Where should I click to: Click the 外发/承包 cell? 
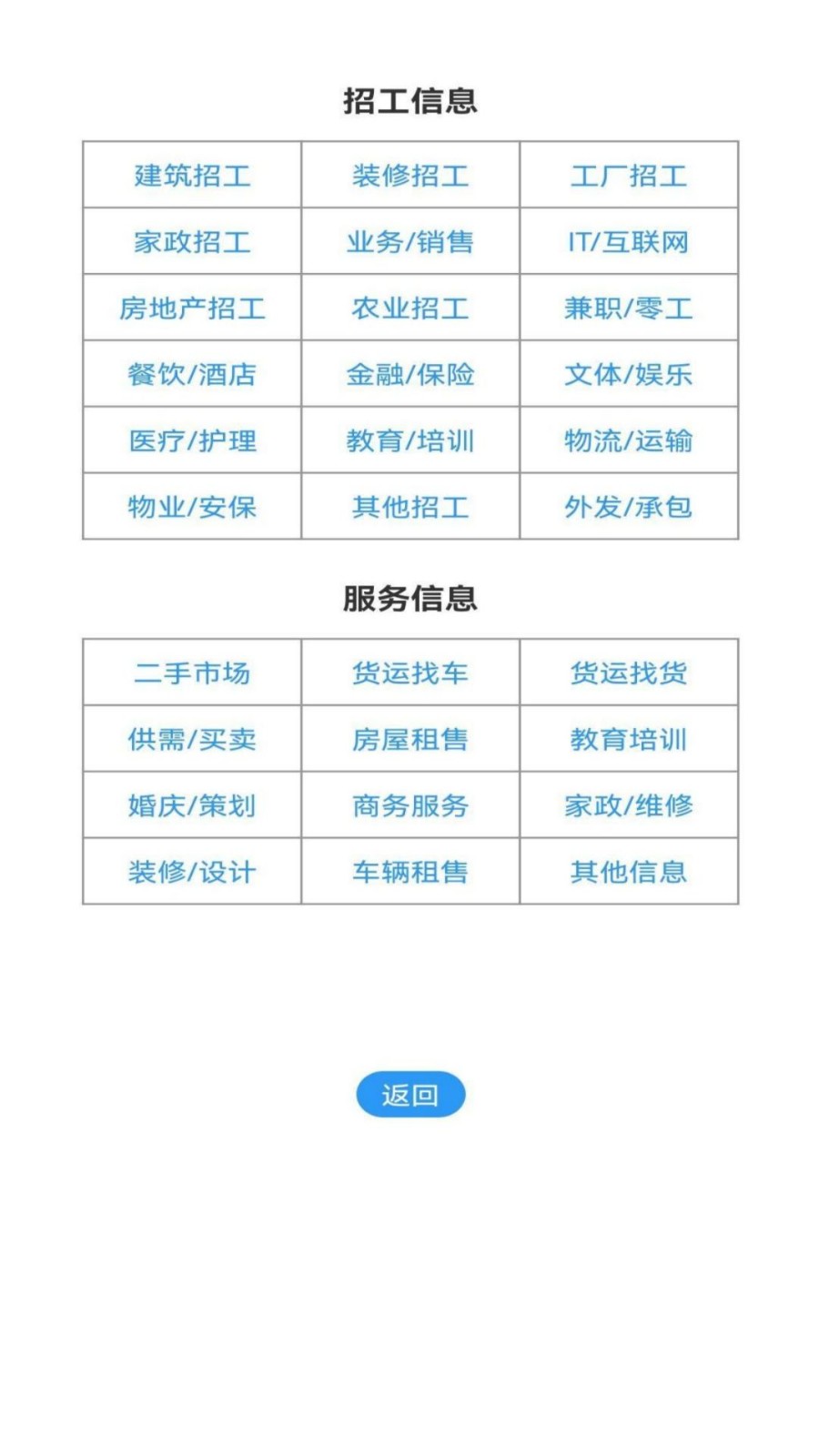pyautogui.click(x=629, y=507)
